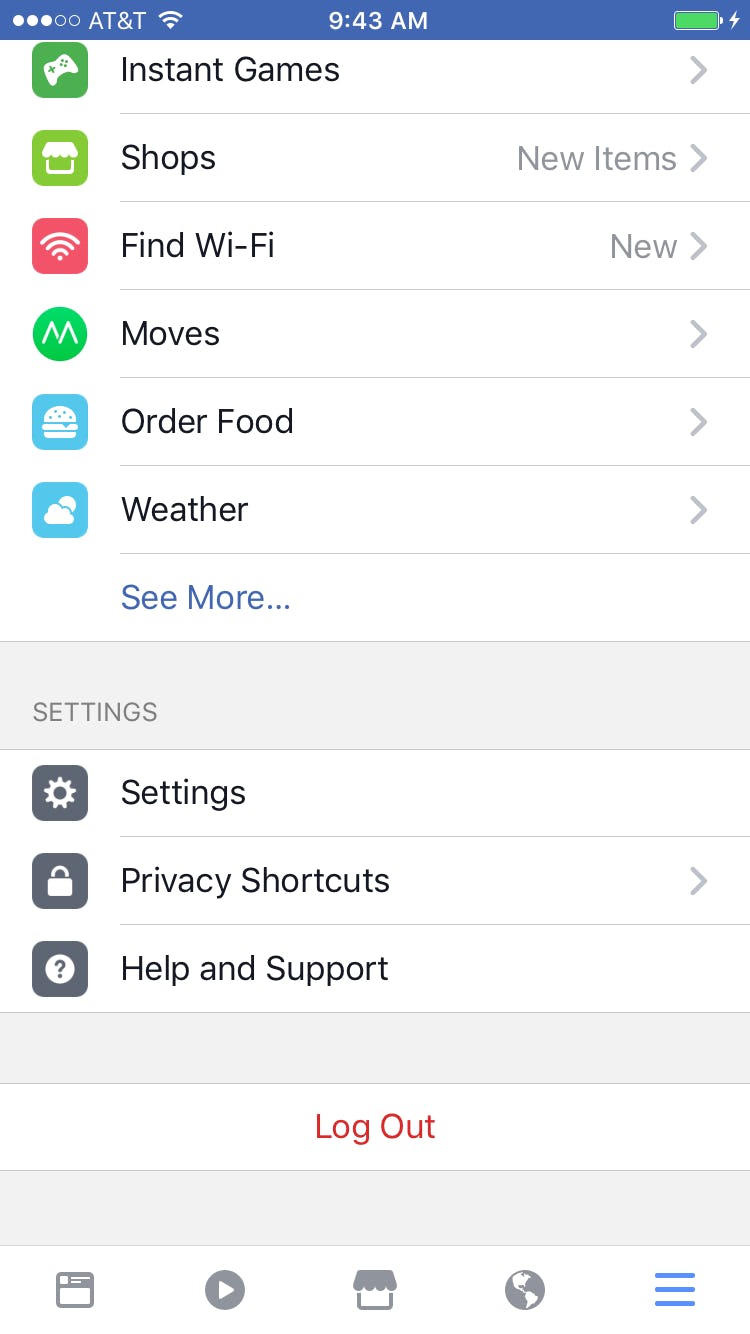750x1334 pixels.
Task: Tap the See More link
Action: tap(205, 597)
